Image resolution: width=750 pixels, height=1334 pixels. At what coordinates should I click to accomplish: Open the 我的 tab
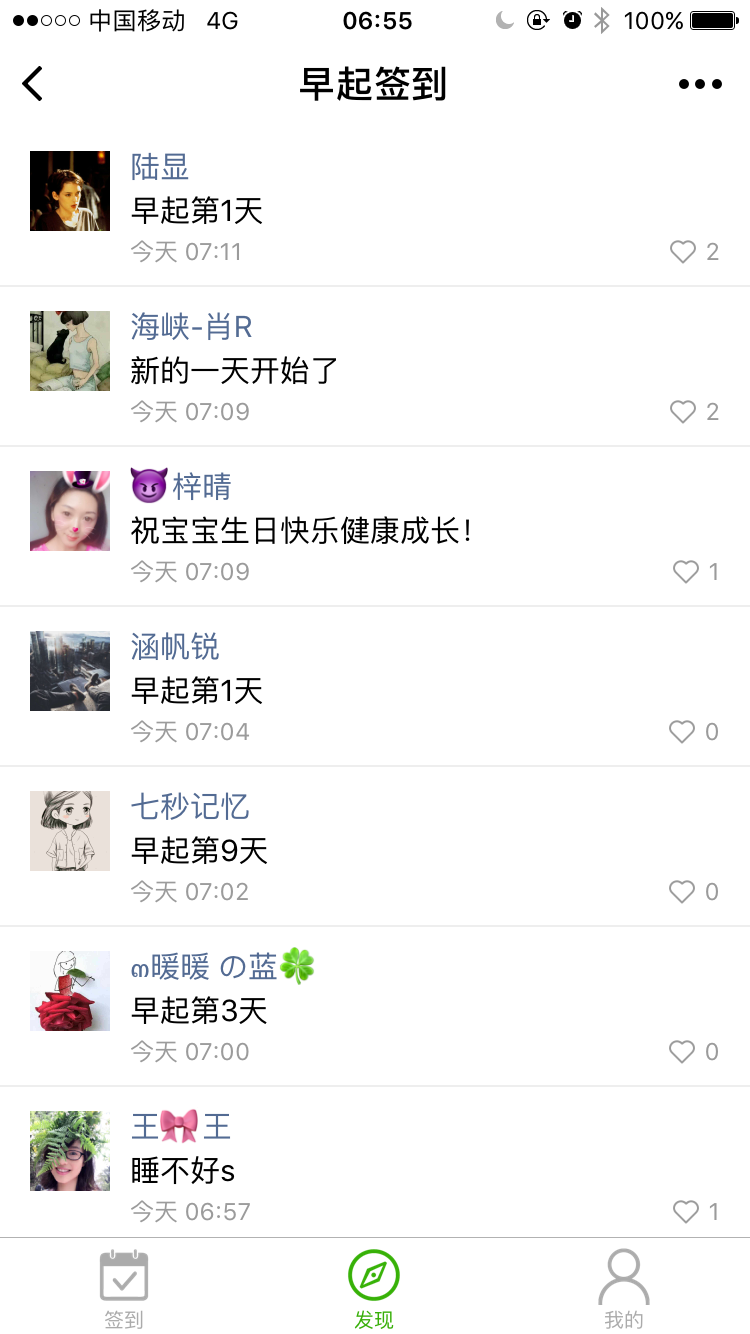[x=624, y=1290]
